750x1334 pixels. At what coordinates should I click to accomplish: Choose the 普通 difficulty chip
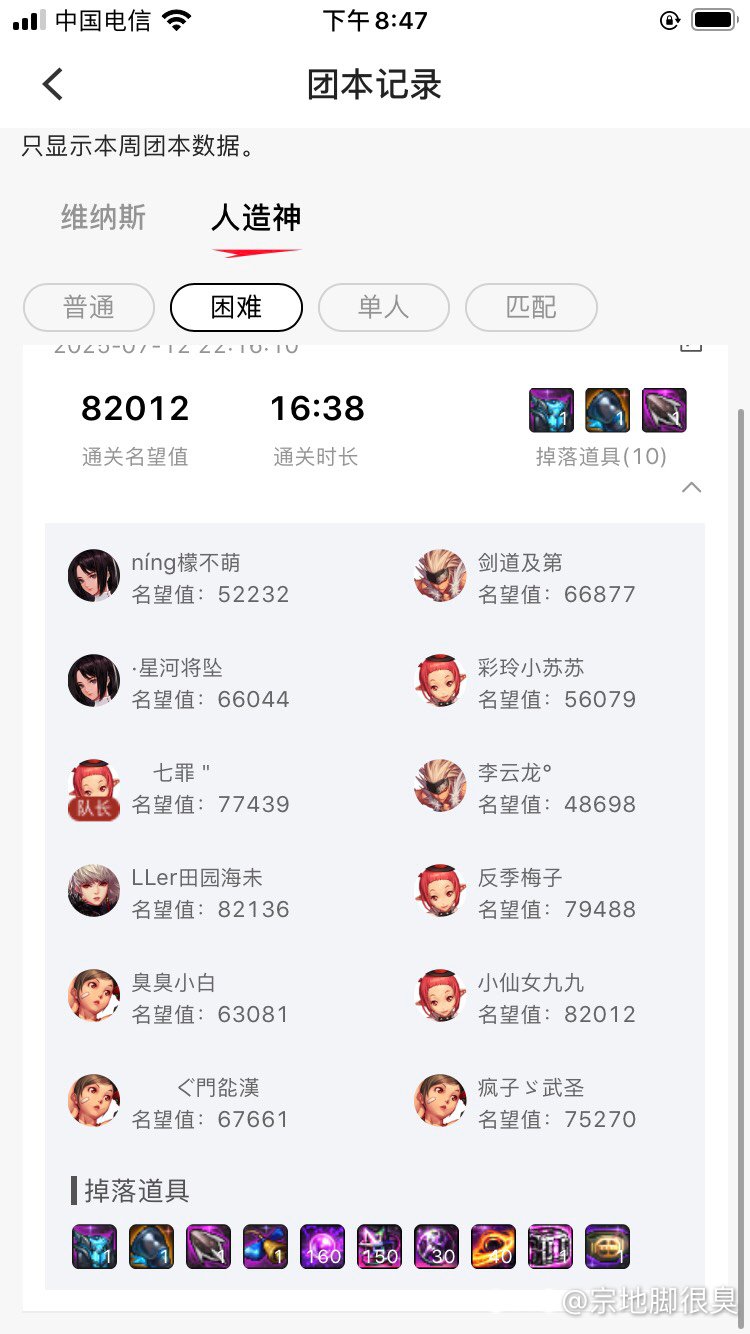pyautogui.click(x=89, y=307)
